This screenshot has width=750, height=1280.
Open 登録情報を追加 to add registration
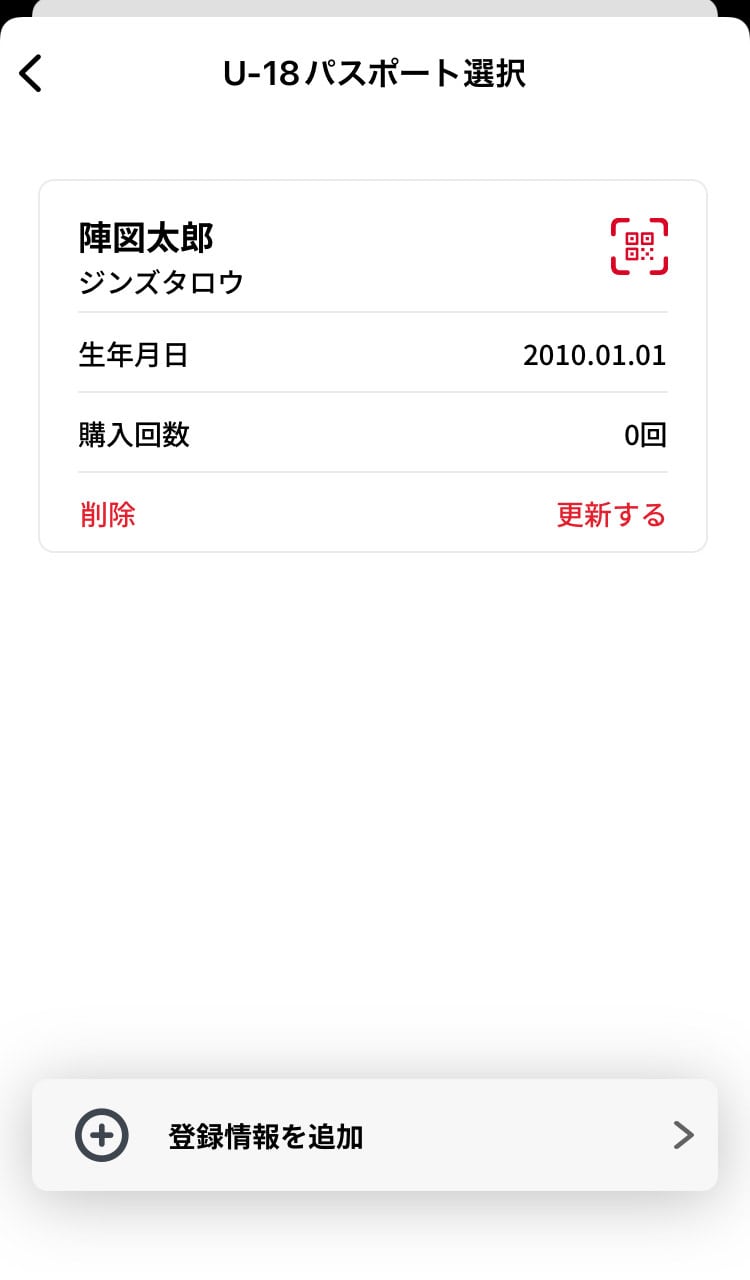click(x=374, y=1135)
